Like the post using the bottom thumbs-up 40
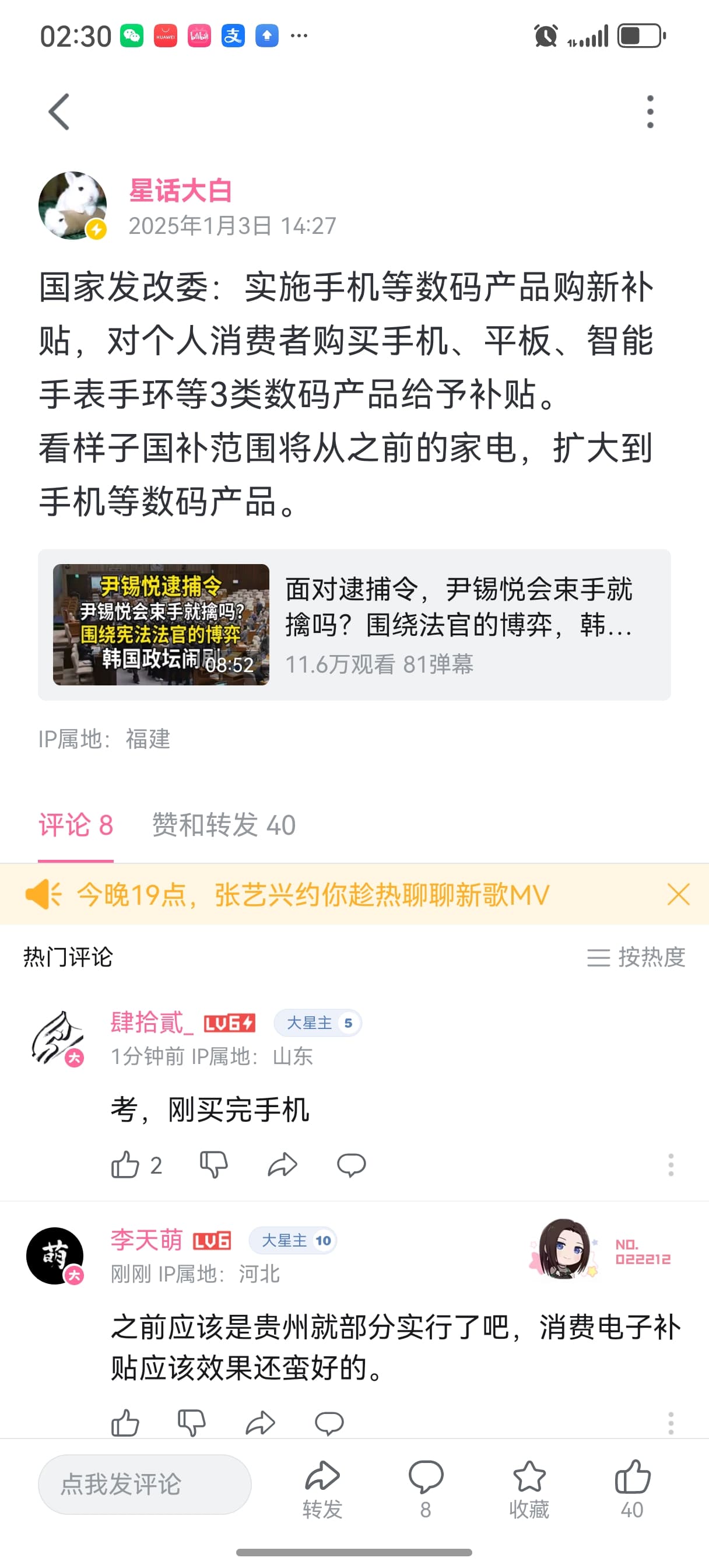Image resolution: width=709 pixels, height=1568 pixels. pyautogui.click(x=632, y=1489)
